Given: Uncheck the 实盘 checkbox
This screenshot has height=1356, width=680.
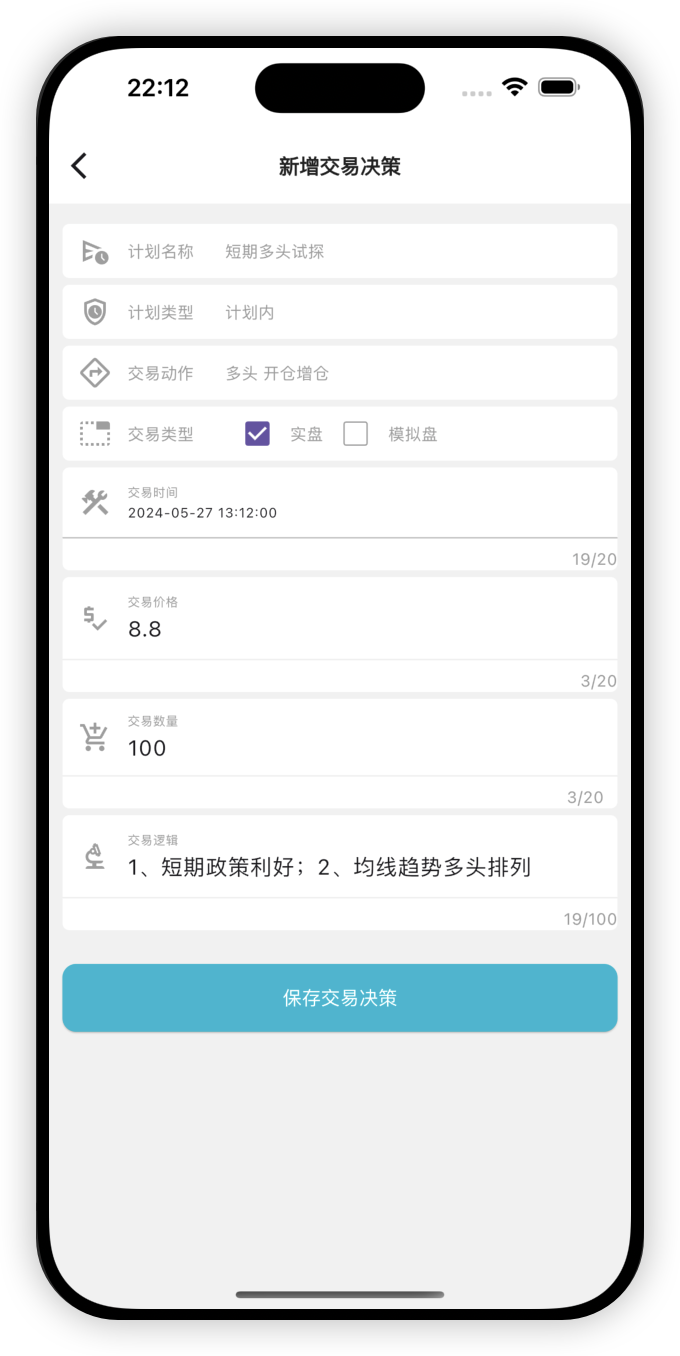Looking at the screenshot, I should [257, 434].
